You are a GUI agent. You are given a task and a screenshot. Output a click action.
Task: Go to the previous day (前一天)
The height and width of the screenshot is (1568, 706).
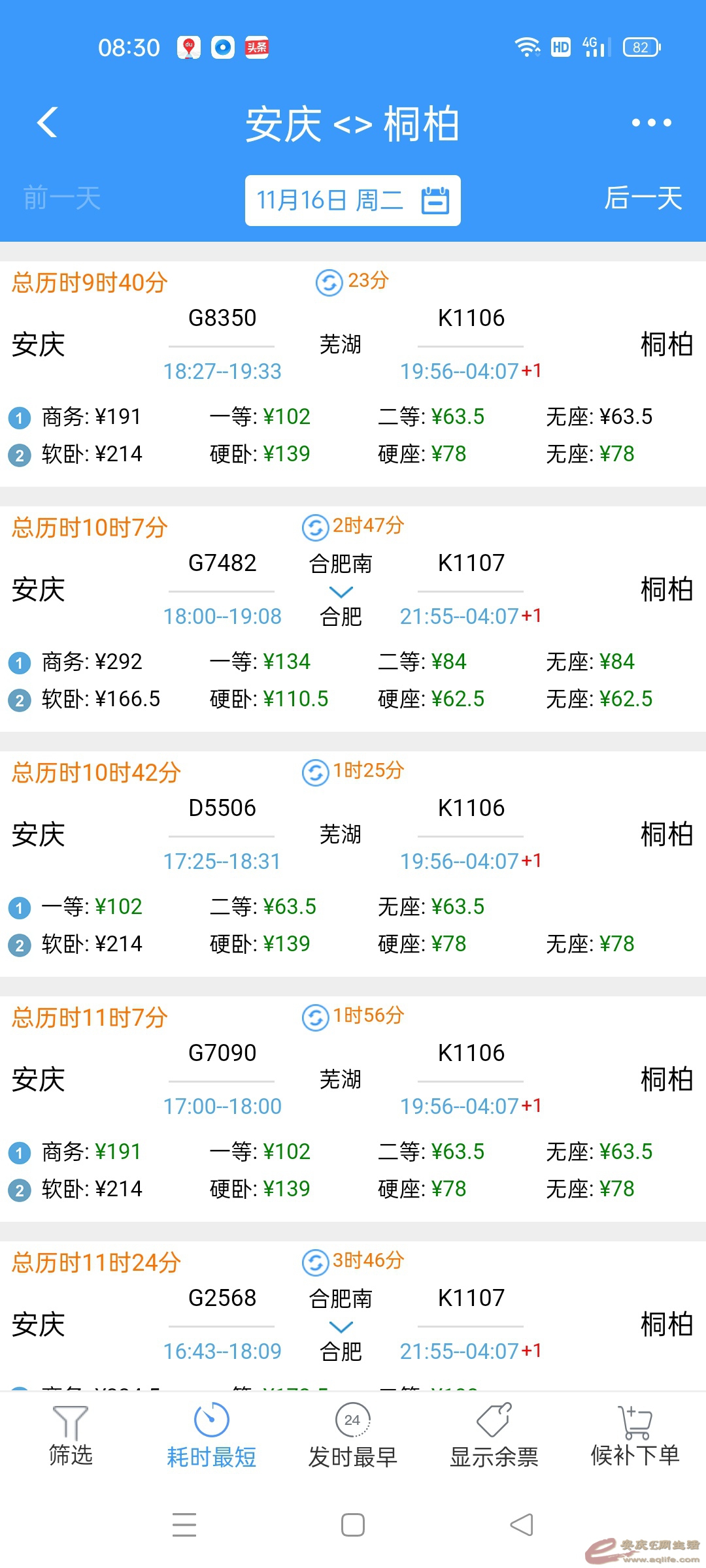[62, 199]
